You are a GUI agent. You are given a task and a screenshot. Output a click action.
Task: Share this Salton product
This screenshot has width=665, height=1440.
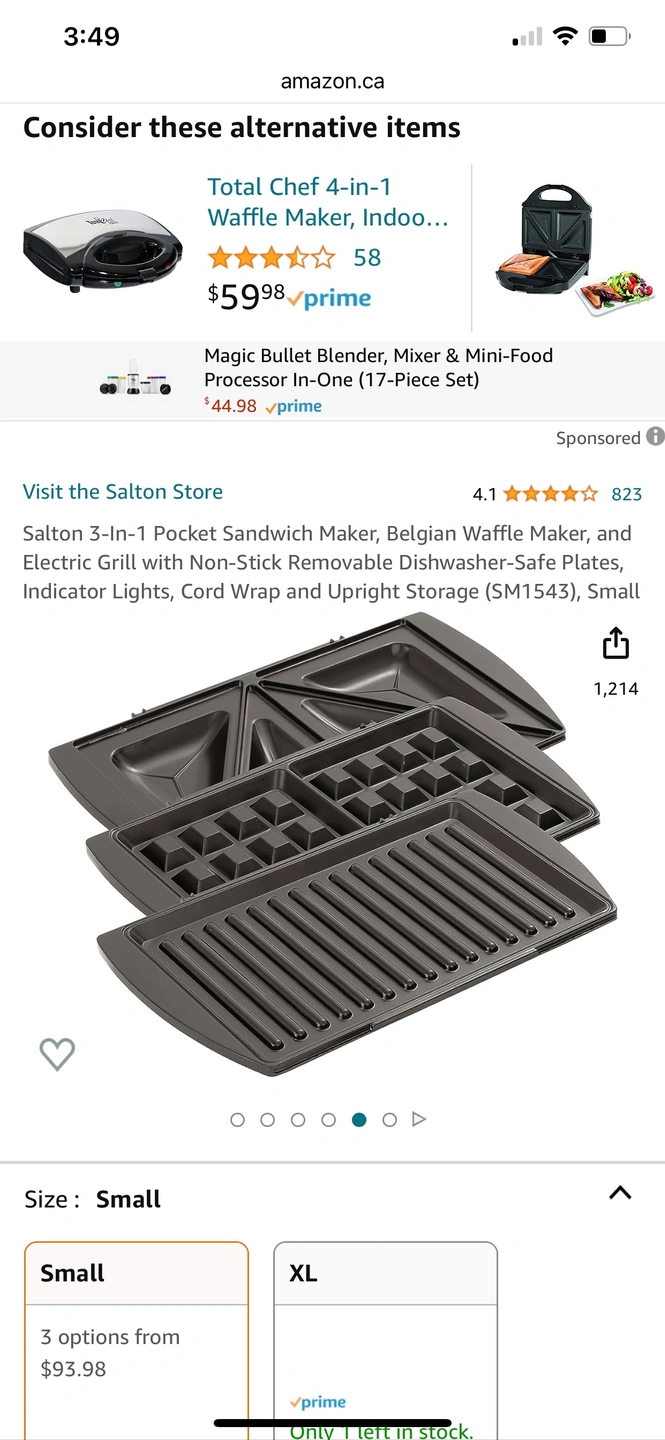point(616,644)
